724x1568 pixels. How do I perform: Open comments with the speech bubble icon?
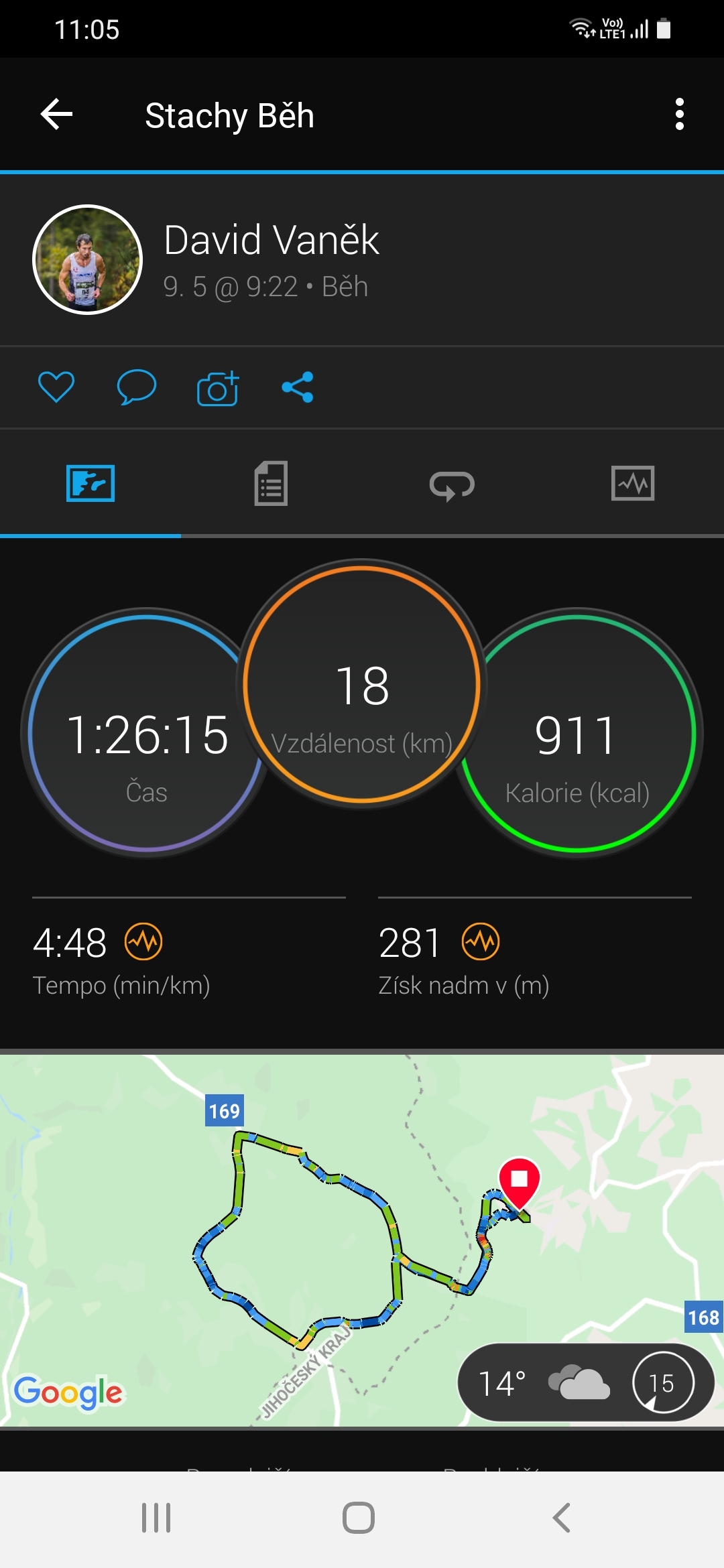[x=137, y=387]
